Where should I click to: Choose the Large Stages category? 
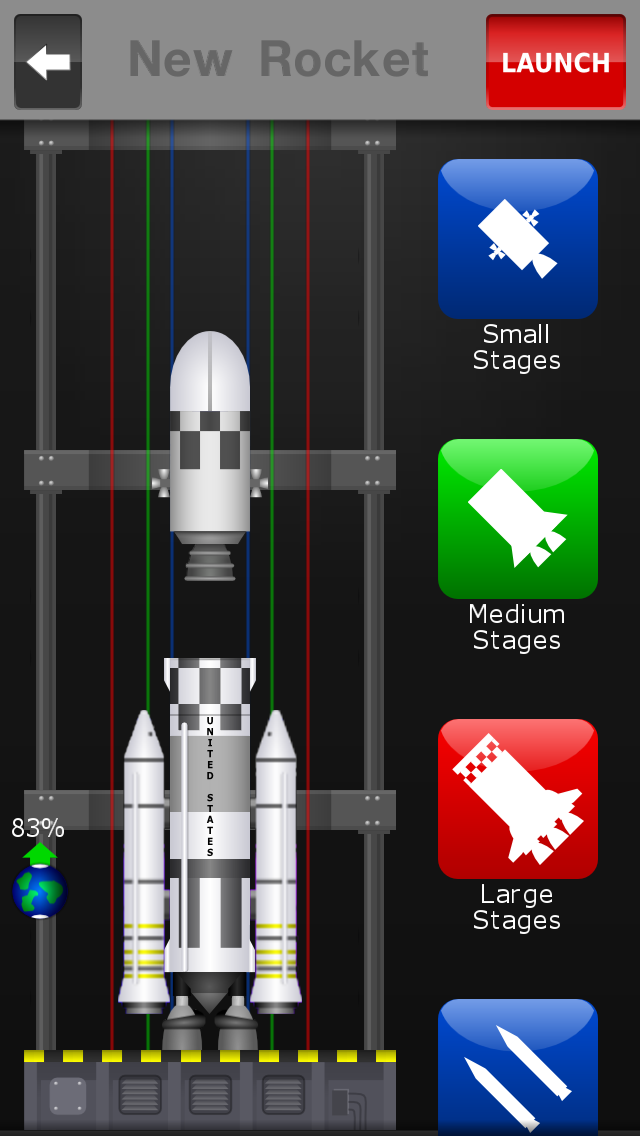click(x=517, y=799)
